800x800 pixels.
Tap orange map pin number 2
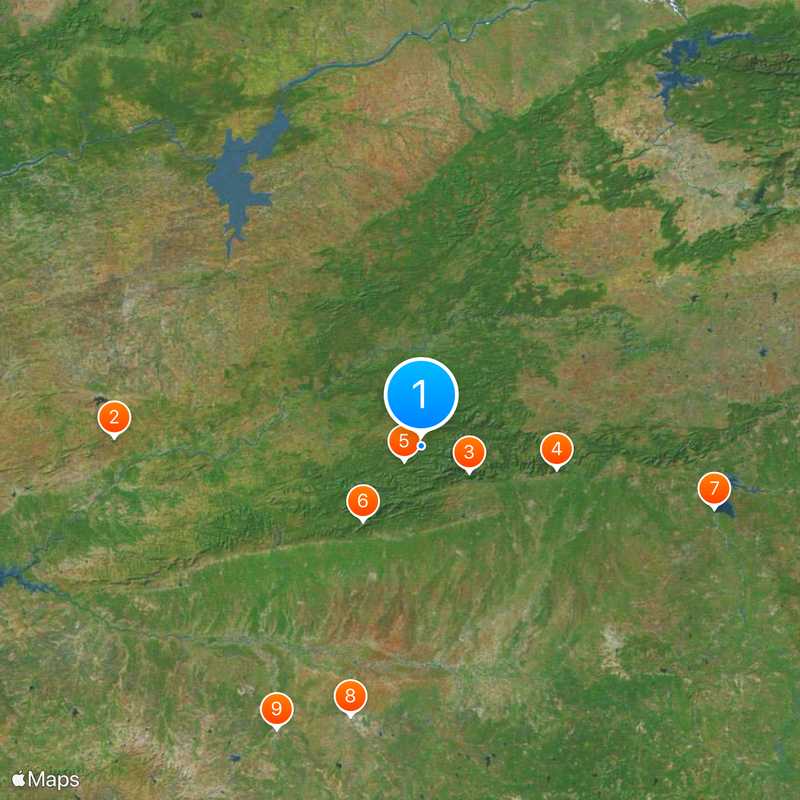point(114,418)
